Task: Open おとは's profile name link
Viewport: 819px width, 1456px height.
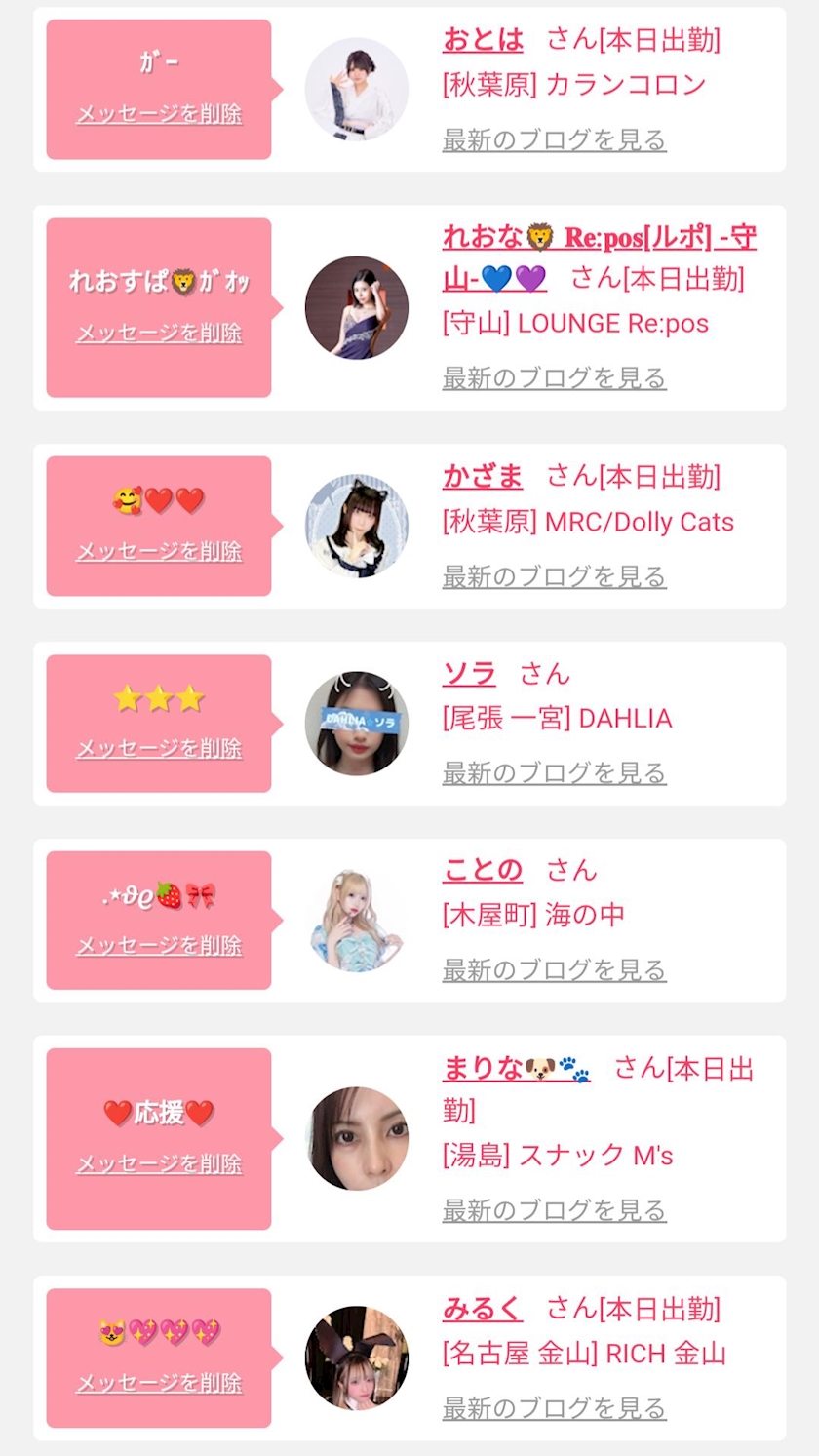Action: pos(483,40)
